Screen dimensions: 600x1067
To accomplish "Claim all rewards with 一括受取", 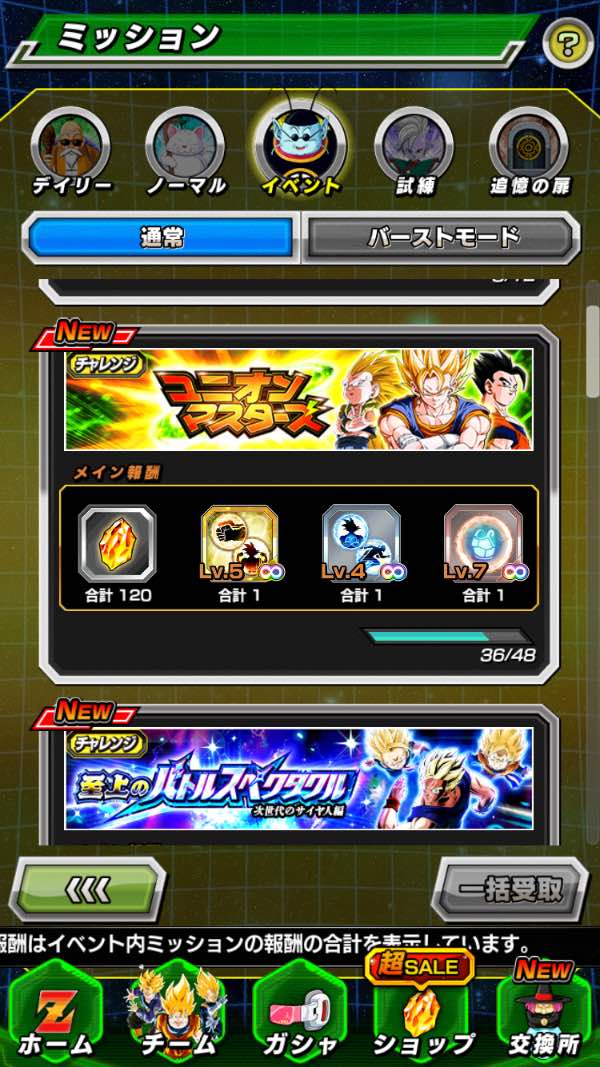I will pos(509,889).
